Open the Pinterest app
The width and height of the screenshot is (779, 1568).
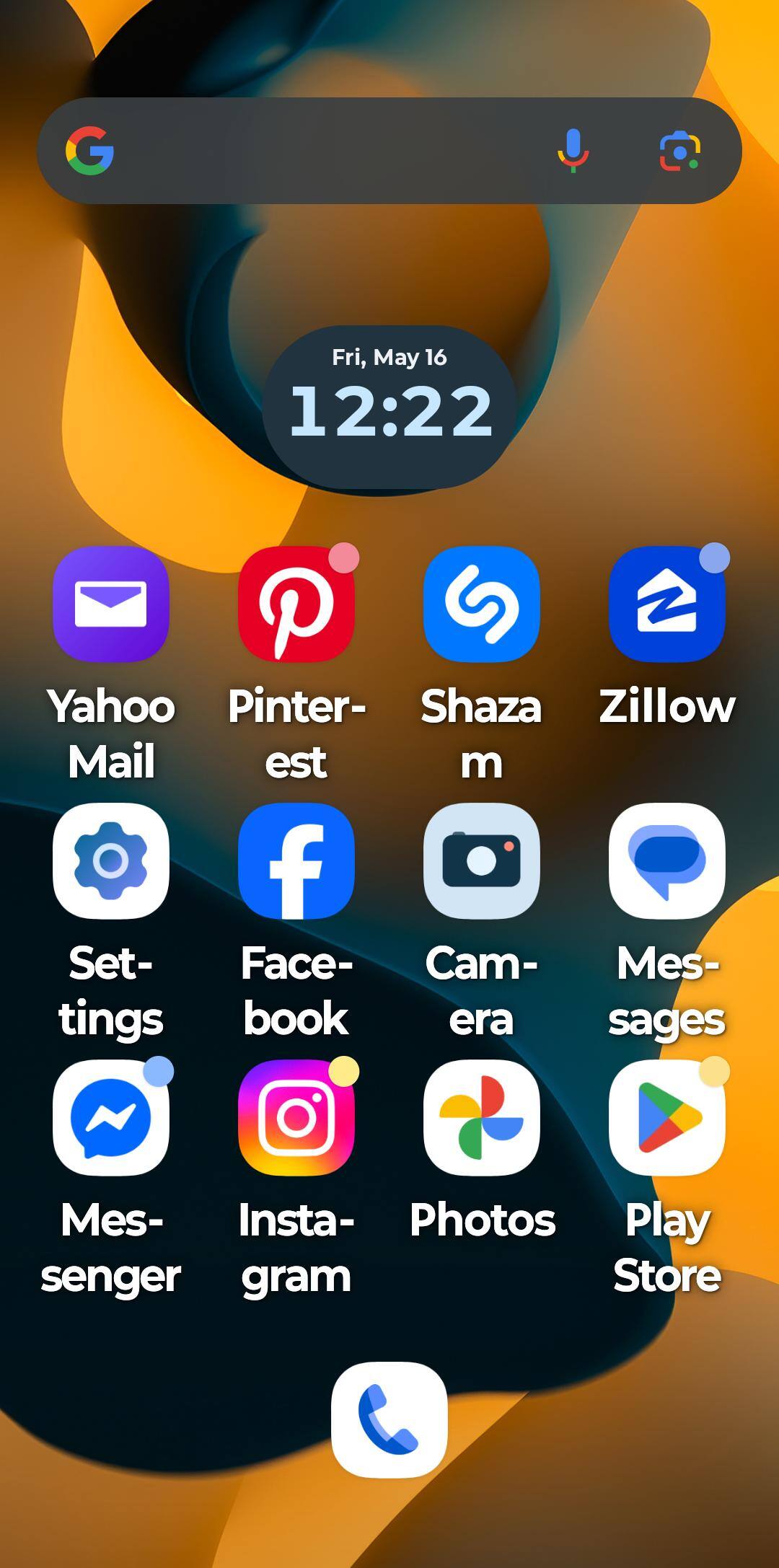(296, 604)
